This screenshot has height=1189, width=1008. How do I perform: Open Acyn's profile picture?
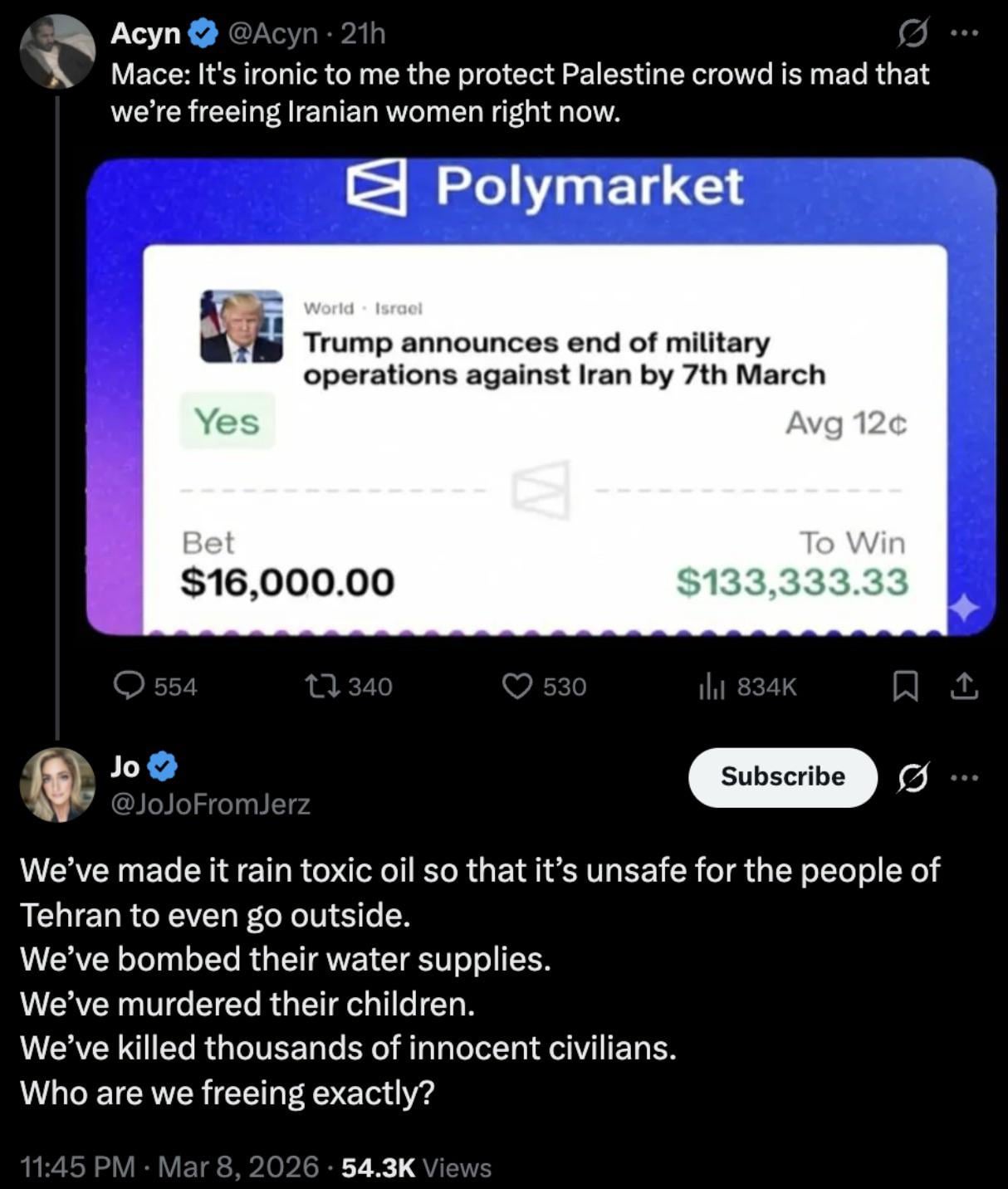(x=57, y=51)
